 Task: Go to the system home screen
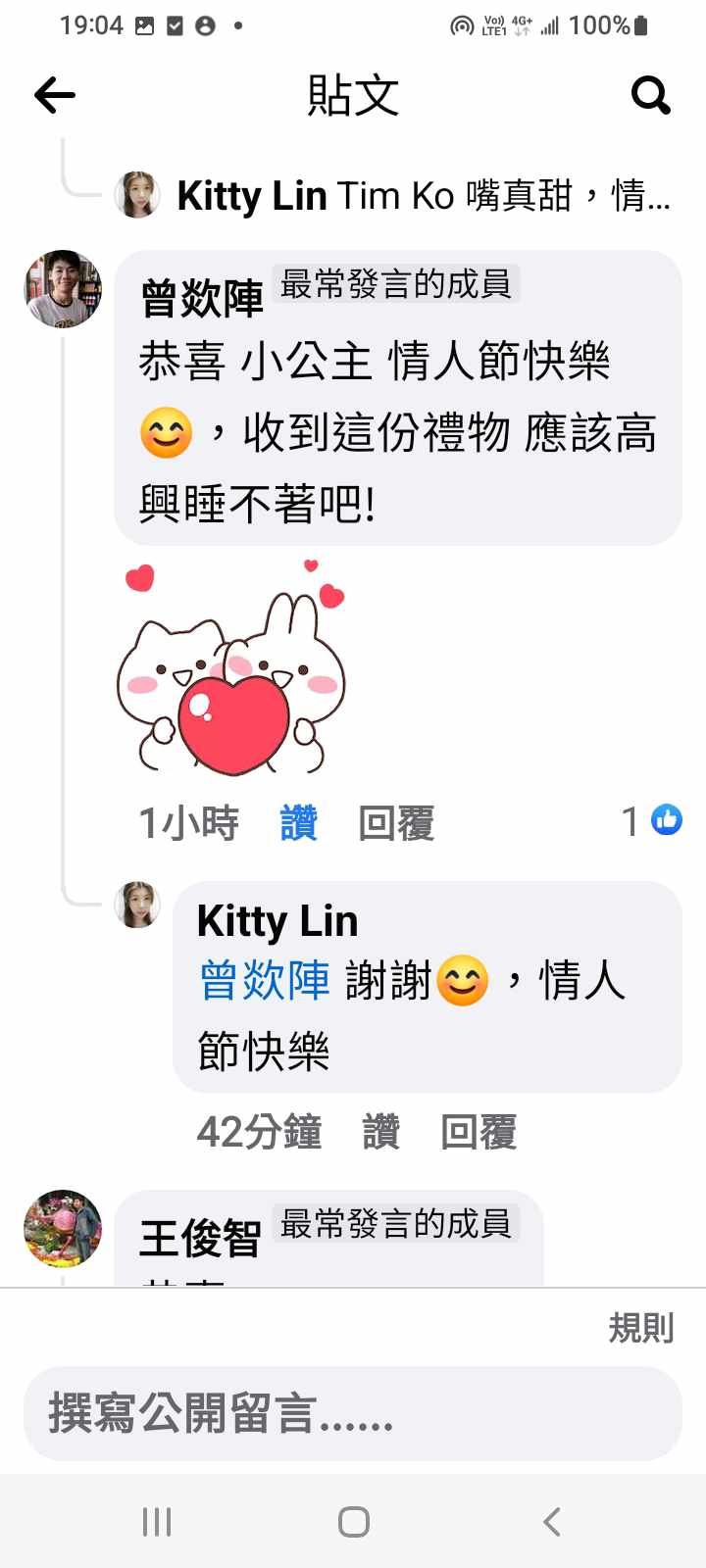coord(353,1521)
